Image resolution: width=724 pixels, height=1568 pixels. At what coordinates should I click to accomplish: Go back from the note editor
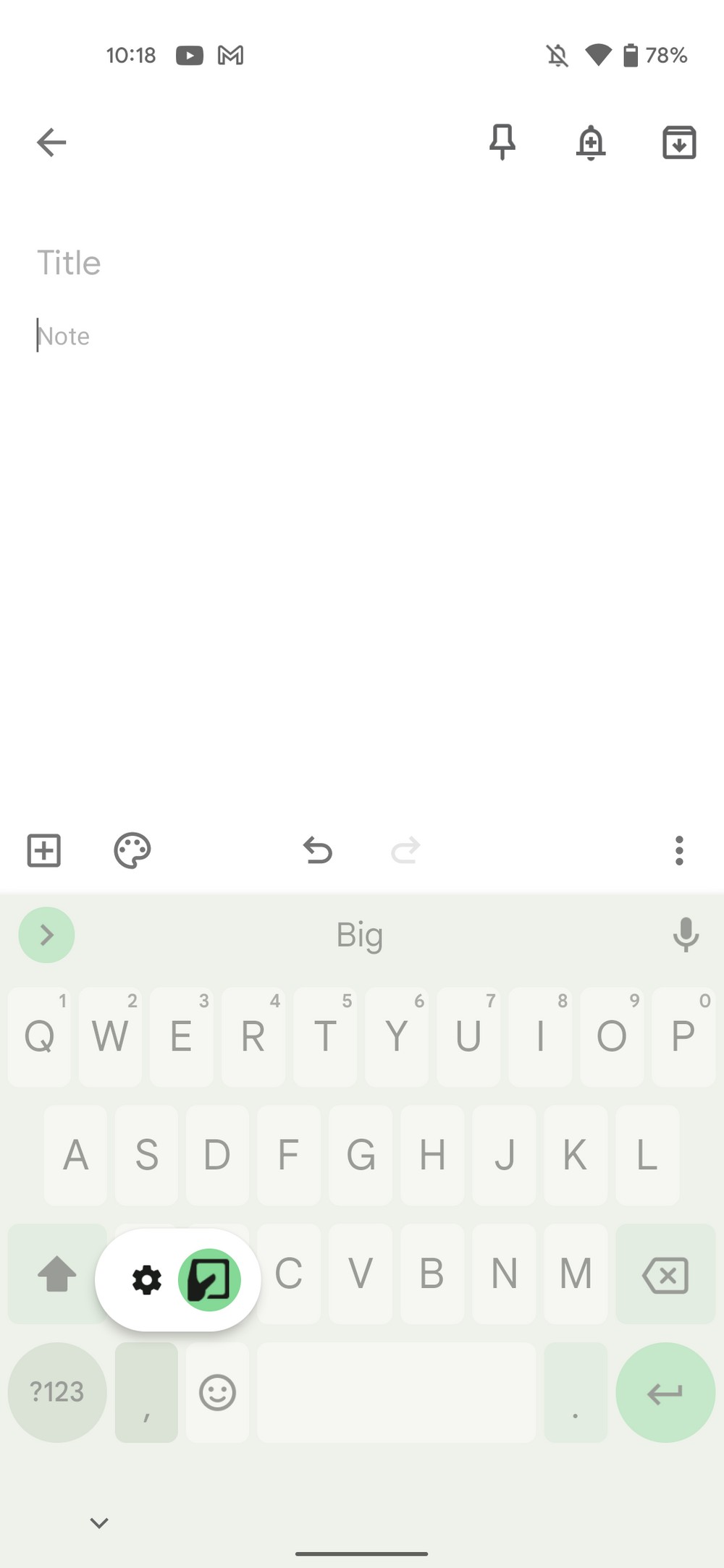pyautogui.click(x=51, y=142)
